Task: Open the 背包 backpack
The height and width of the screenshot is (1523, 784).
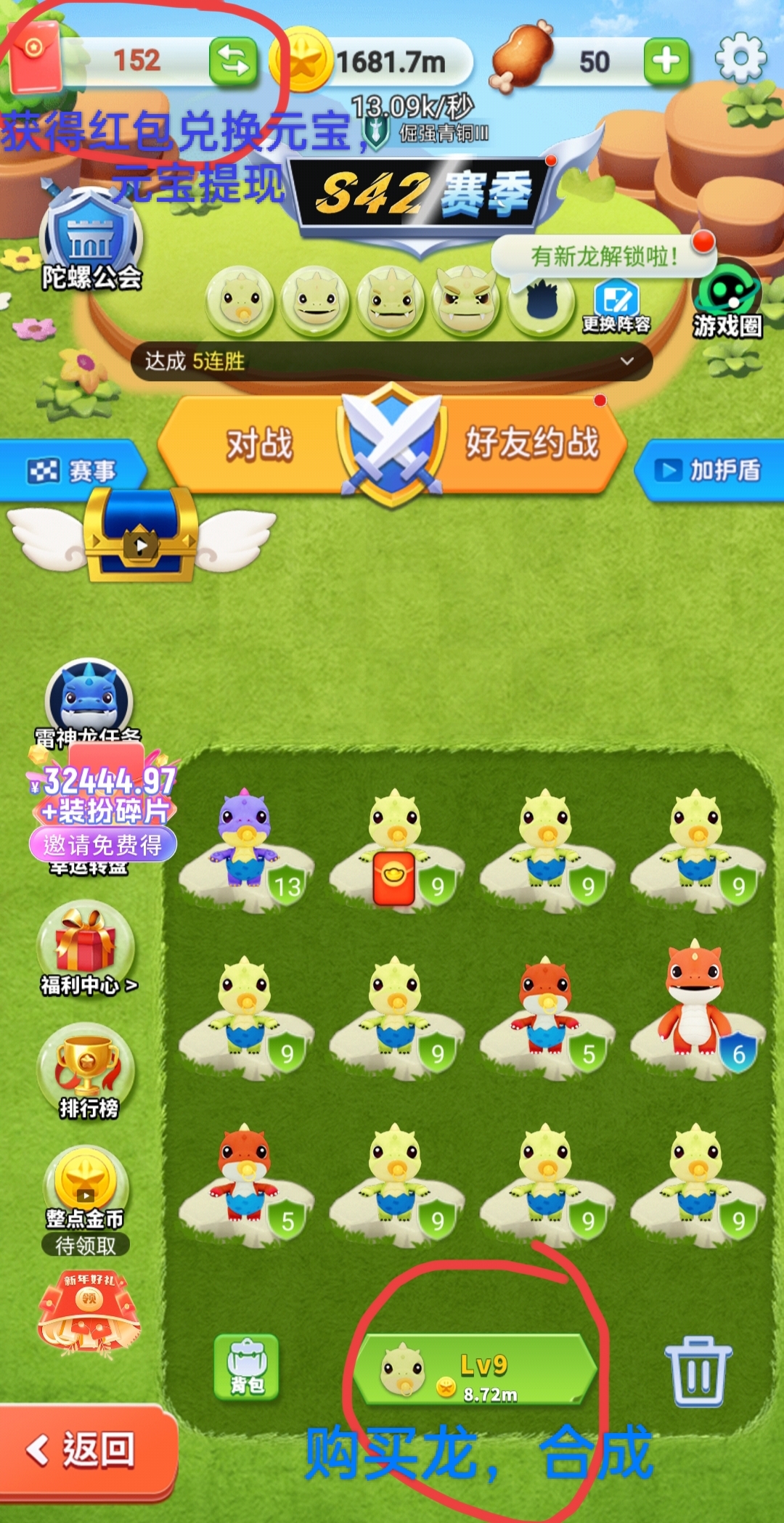Action: tap(247, 1367)
